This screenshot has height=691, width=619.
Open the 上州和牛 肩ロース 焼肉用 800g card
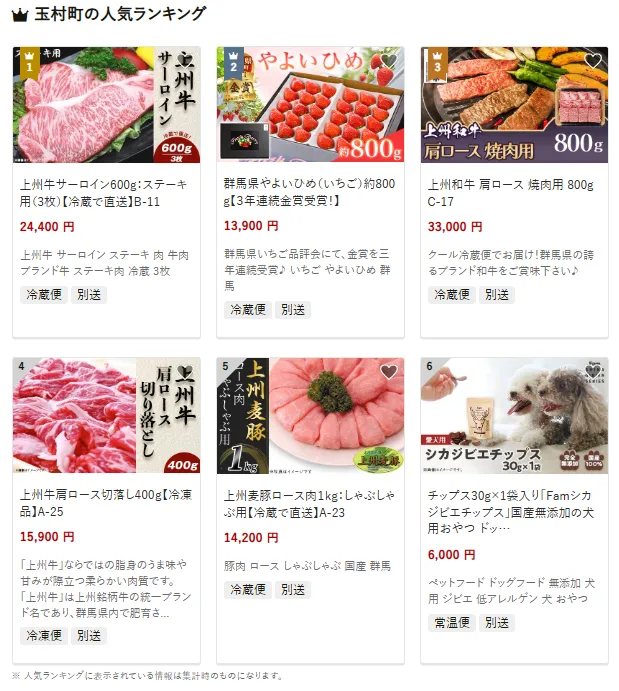pyautogui.click(x=514, y=192)
